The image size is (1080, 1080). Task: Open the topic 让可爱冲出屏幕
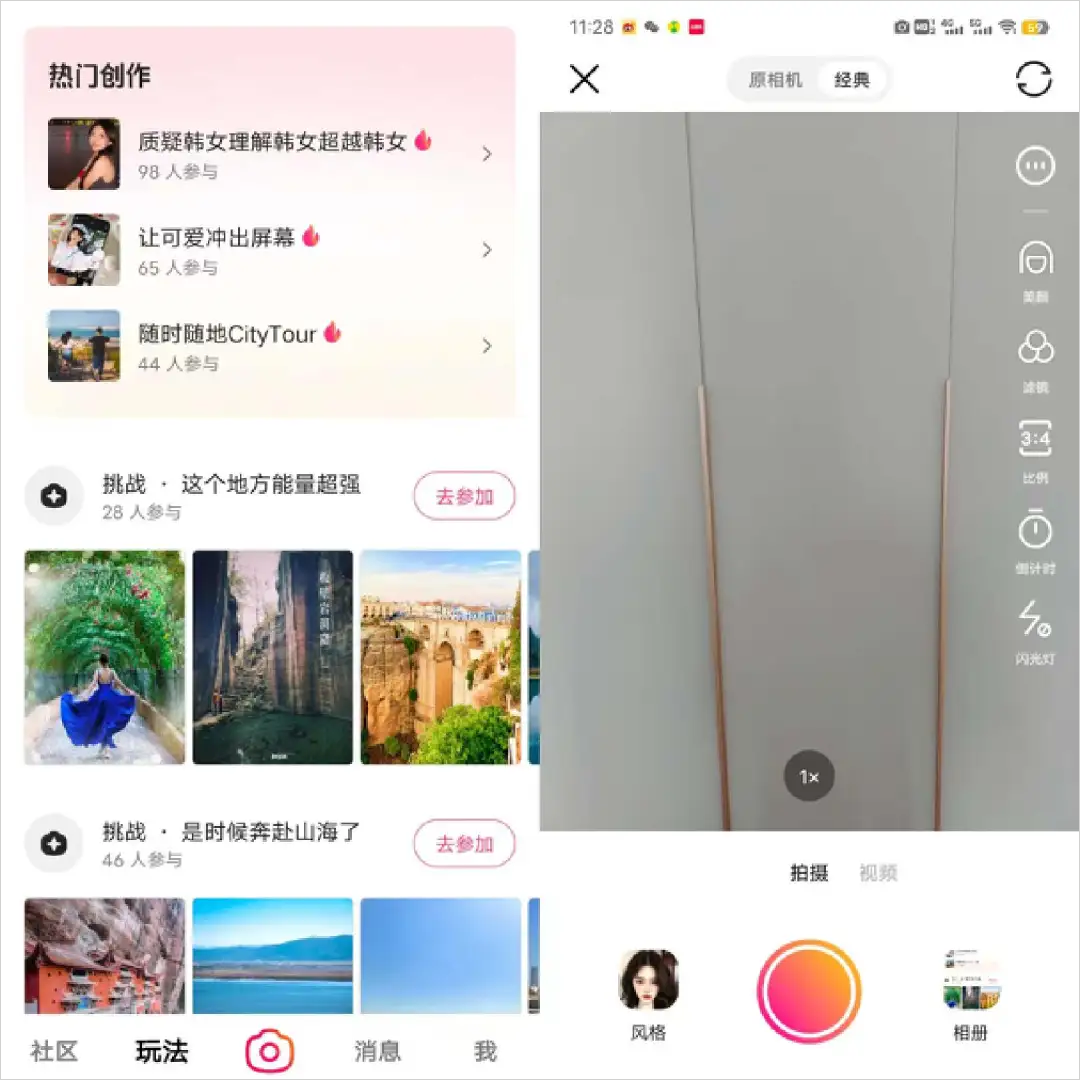coord(270,249)
